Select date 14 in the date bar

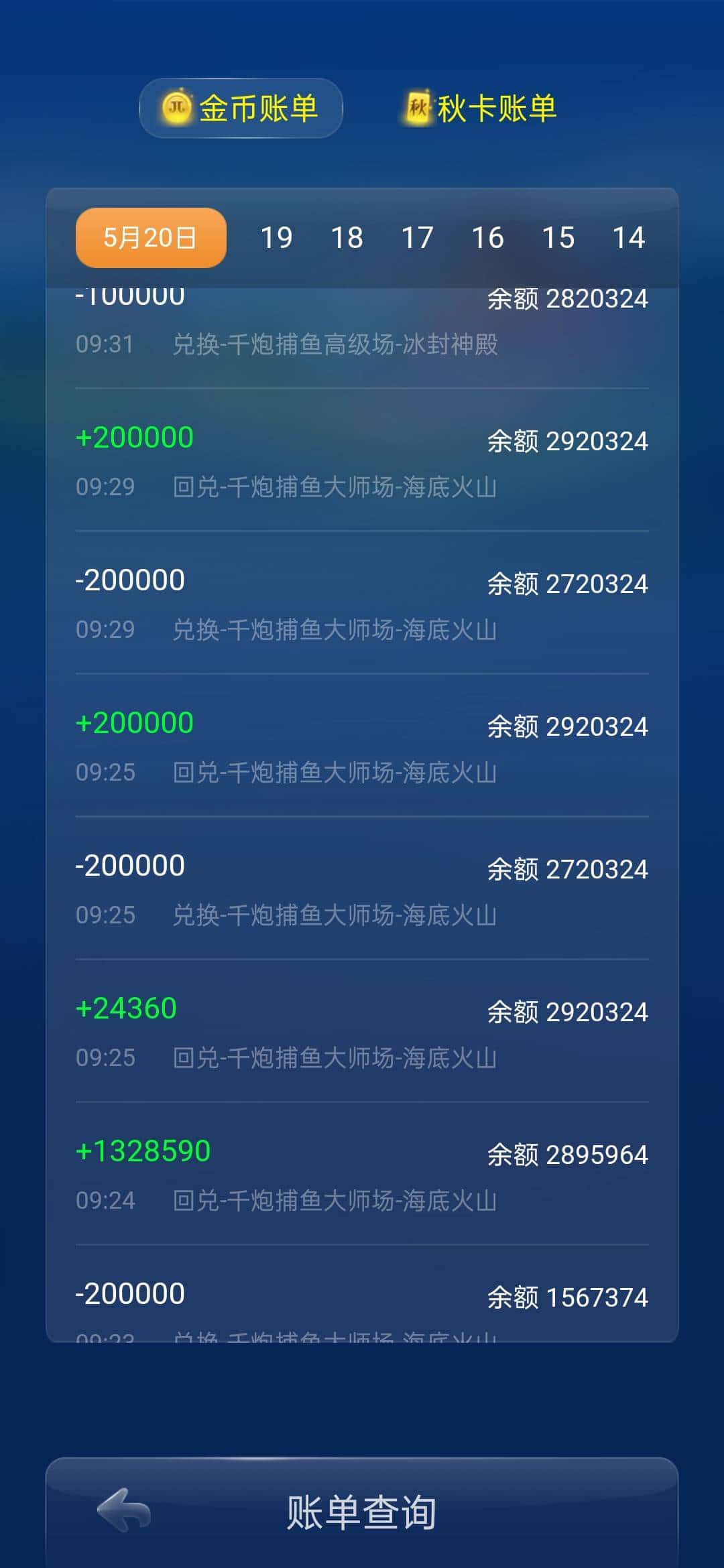(x=628, y=237)
